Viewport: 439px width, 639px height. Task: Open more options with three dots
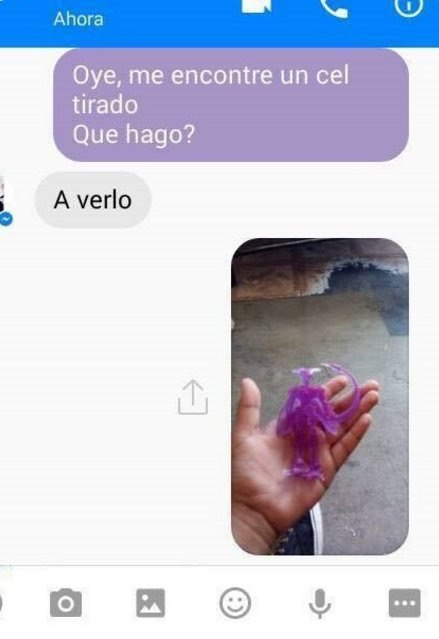point(405,603)
